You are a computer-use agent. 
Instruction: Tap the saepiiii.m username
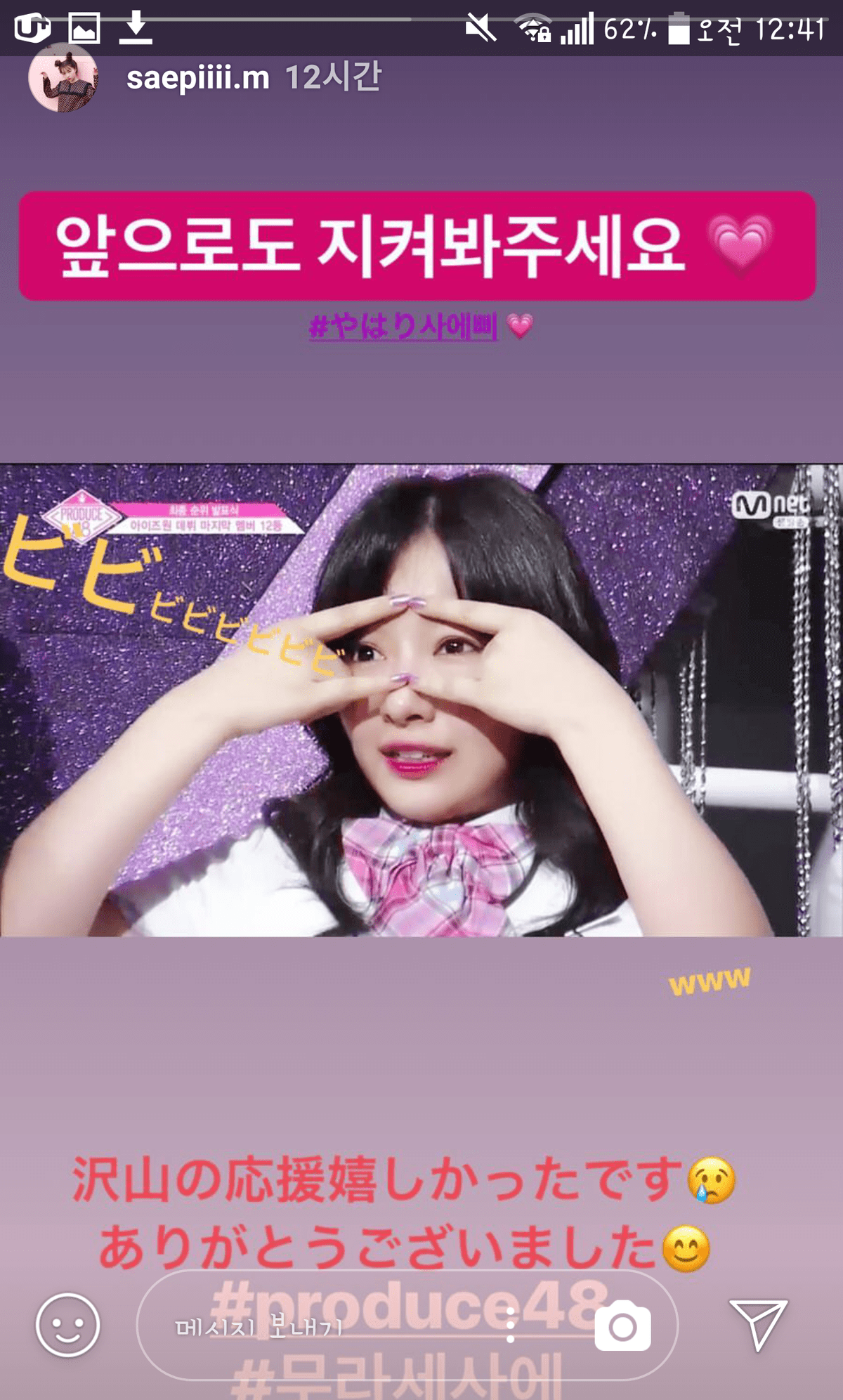tap(197, 77)
